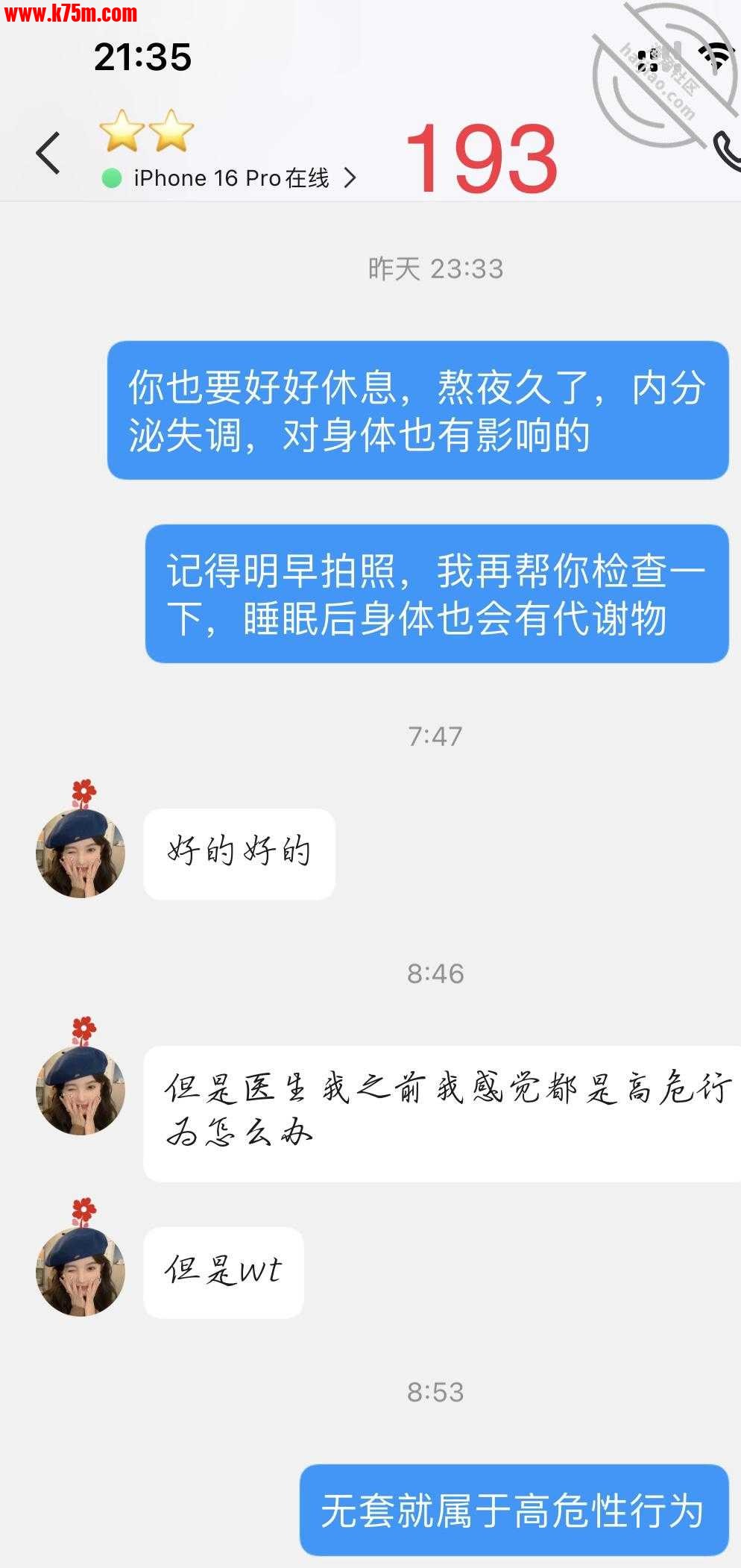741x1568 pixels.
Task: Open sender's avatar beside 但是wt message
Action: pos(81,1271)
